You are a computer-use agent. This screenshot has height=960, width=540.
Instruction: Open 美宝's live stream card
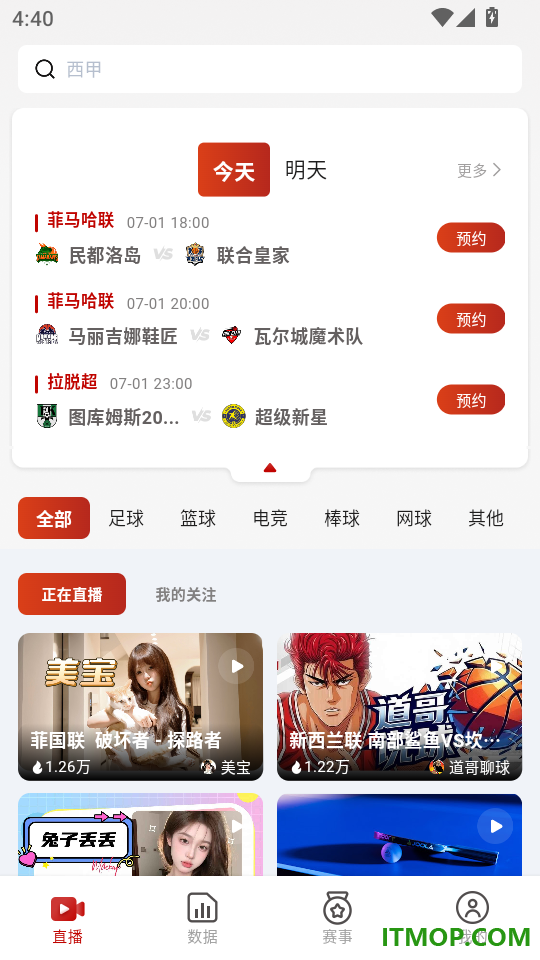tap(140, 707)
